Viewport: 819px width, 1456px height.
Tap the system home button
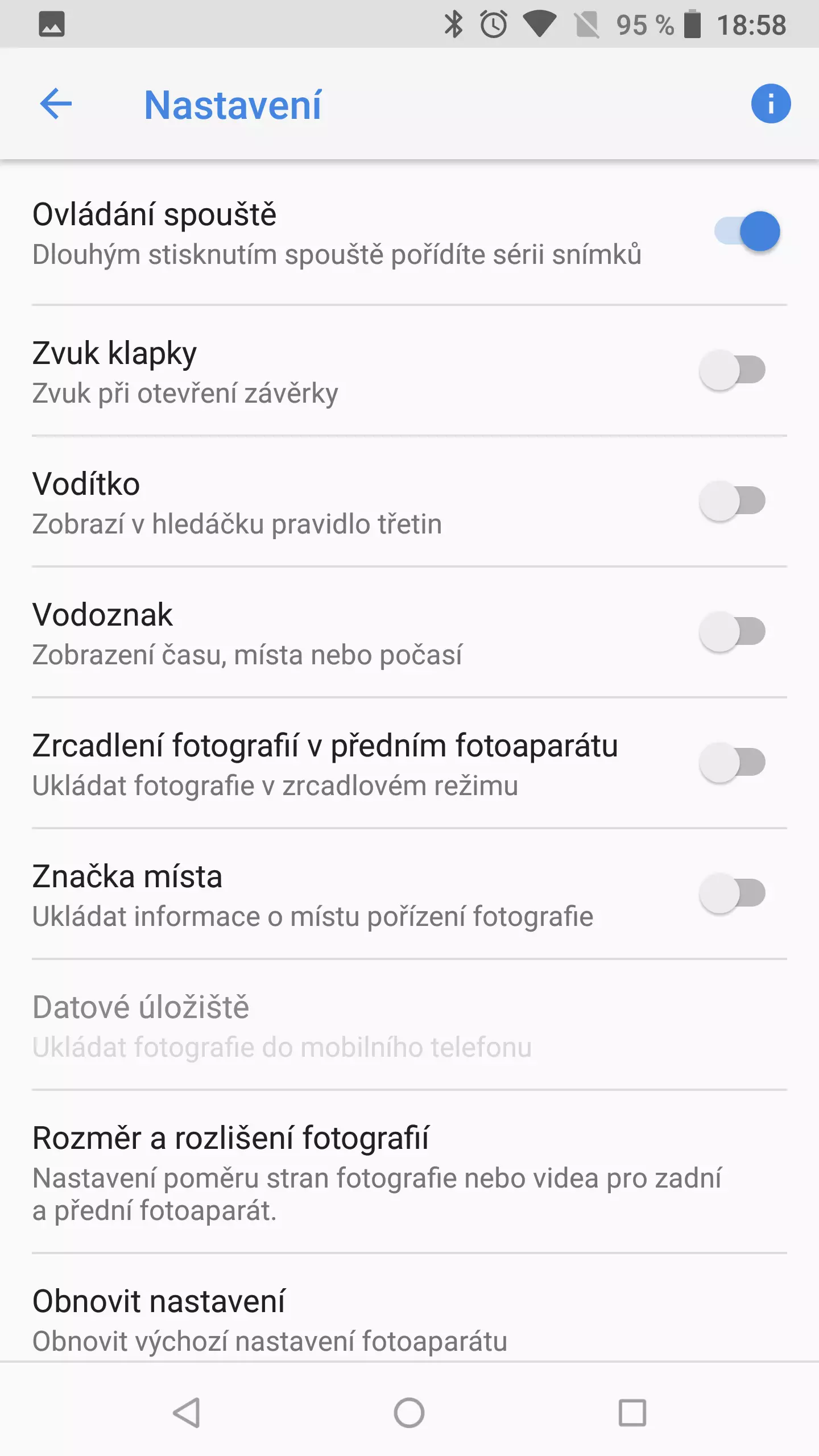coord(409,1412)
